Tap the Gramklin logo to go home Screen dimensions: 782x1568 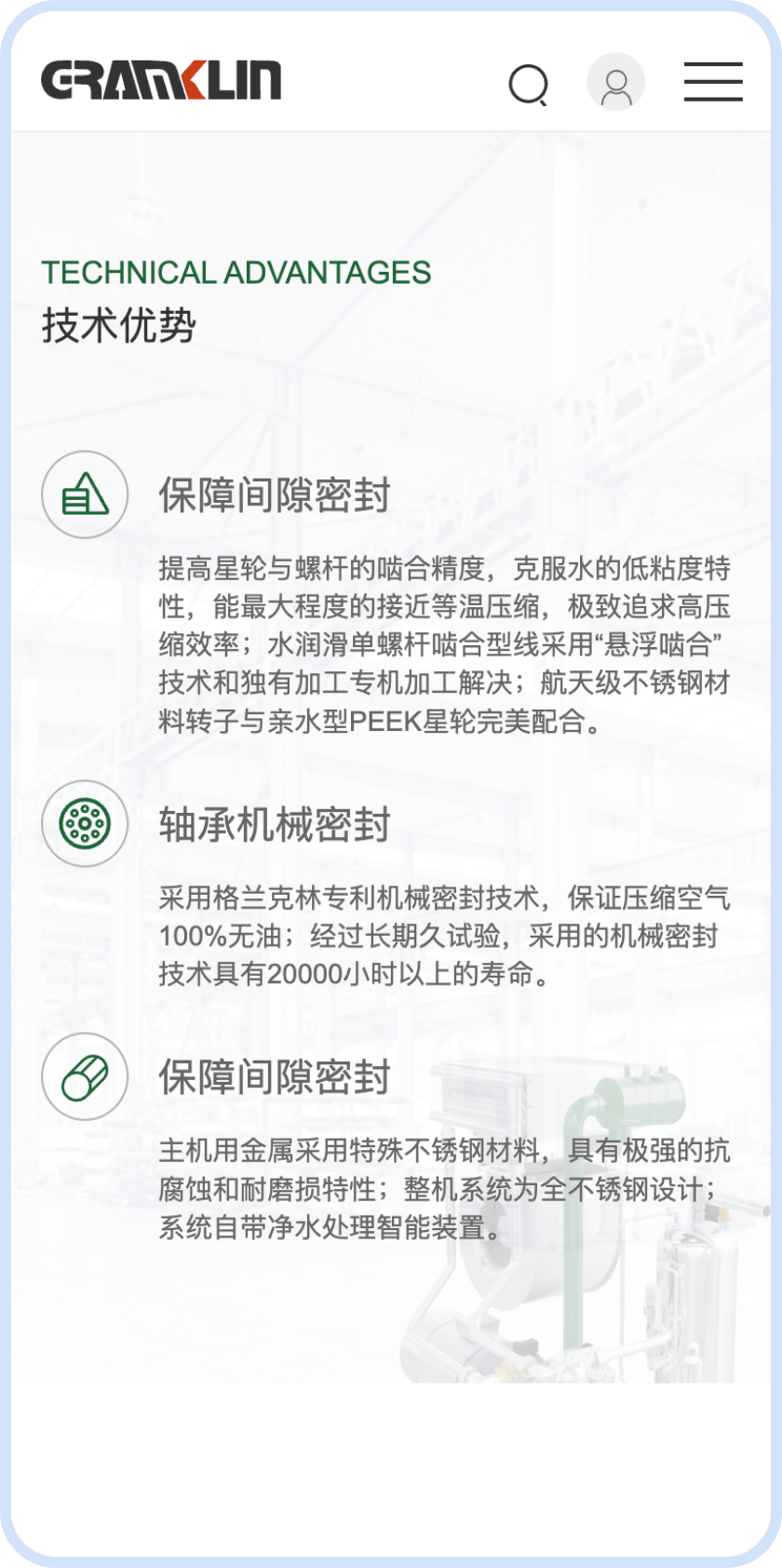[x=161, y=80]
